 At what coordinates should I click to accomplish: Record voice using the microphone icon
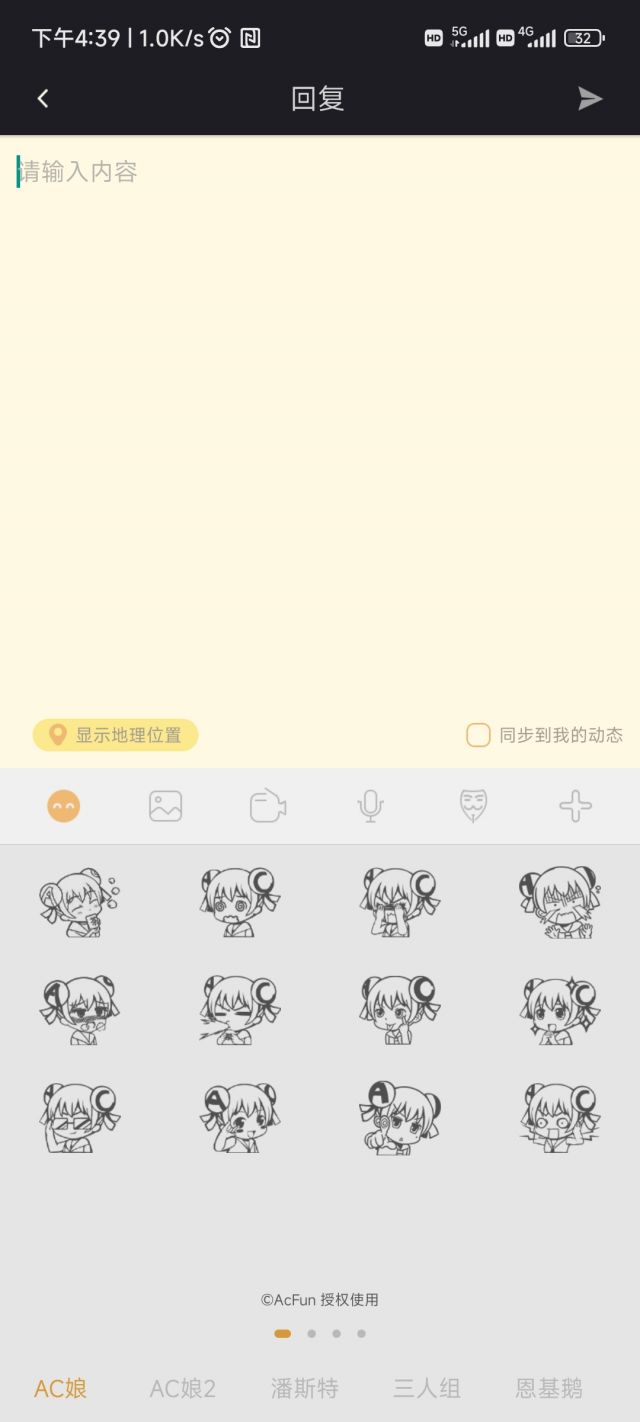coord(371,806)
